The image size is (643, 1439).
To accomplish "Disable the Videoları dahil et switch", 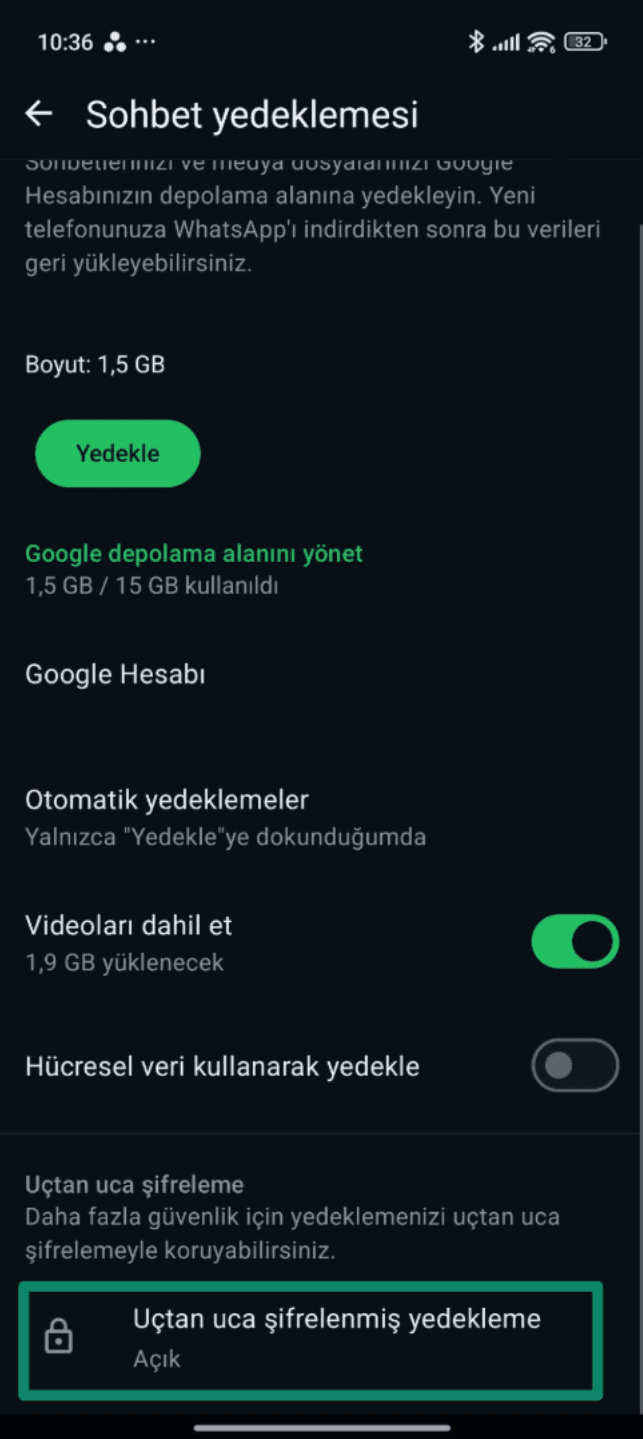I will pyautogui.click(x=574, y=941).
